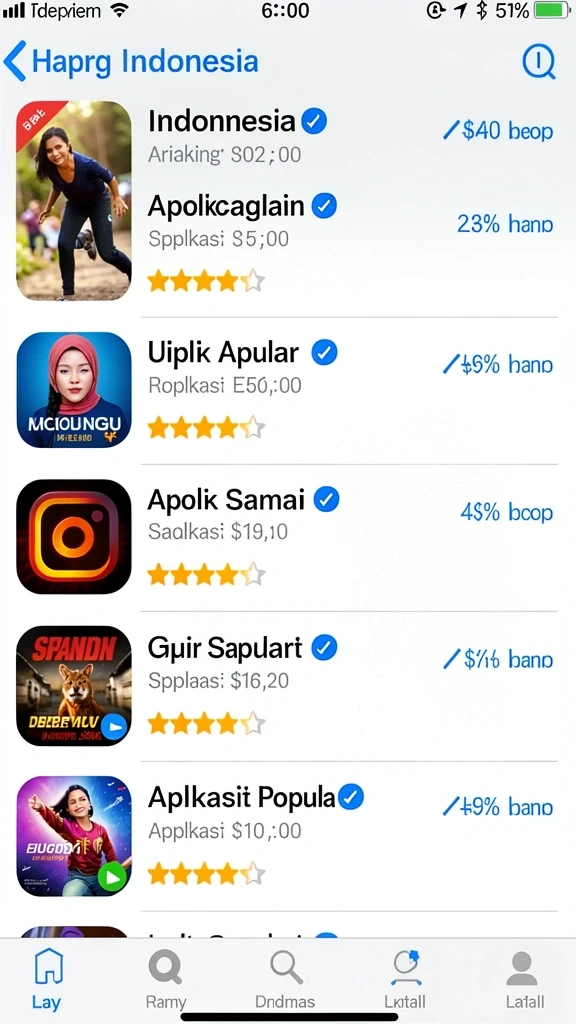Open the Gμir Sapulart app row
This screenshot has height=1024, width=576.
click(287, 686)
